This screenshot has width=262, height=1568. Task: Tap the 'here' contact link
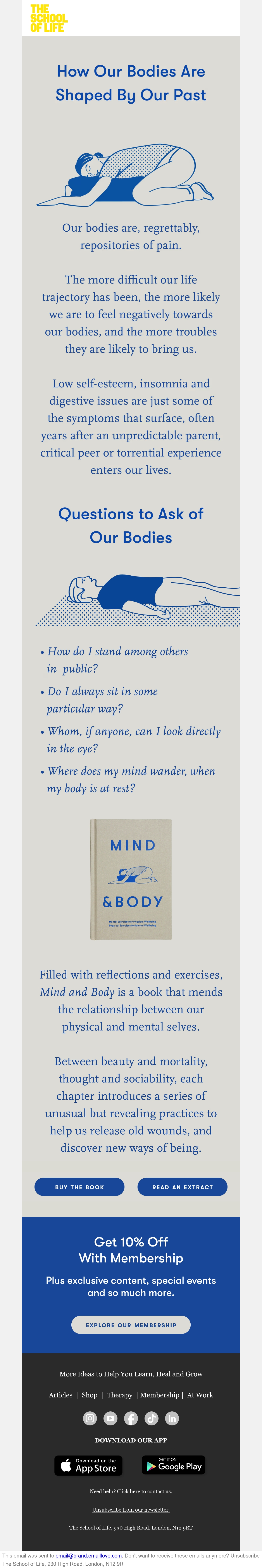pyautogui.click(x=135, y=1491)
